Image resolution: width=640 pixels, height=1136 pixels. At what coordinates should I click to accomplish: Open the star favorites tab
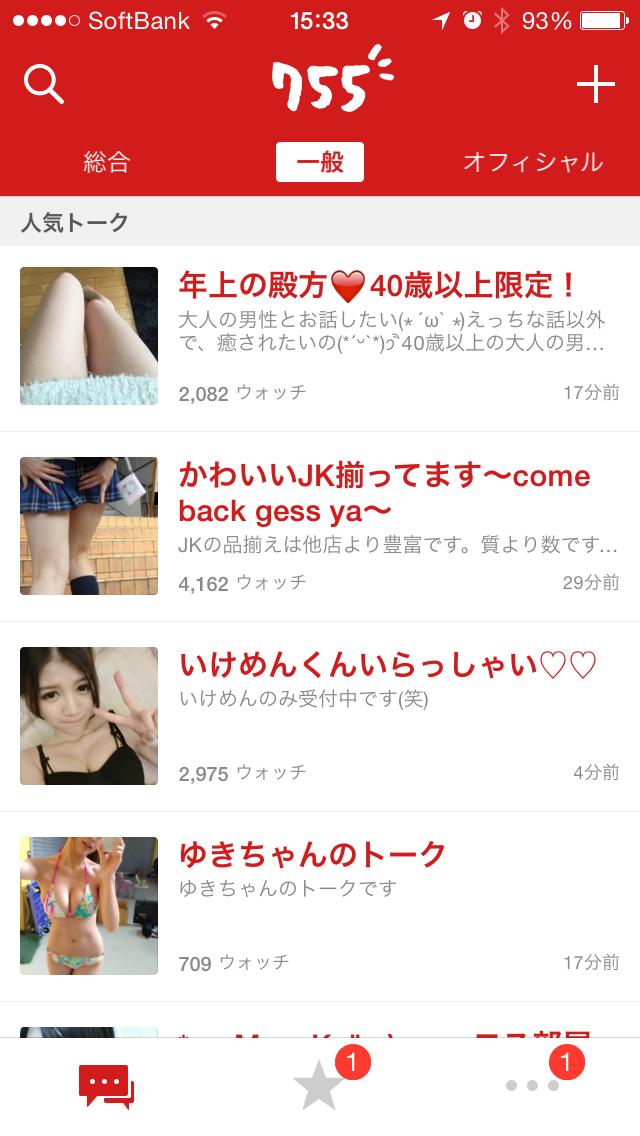[x=320, y=1086]
